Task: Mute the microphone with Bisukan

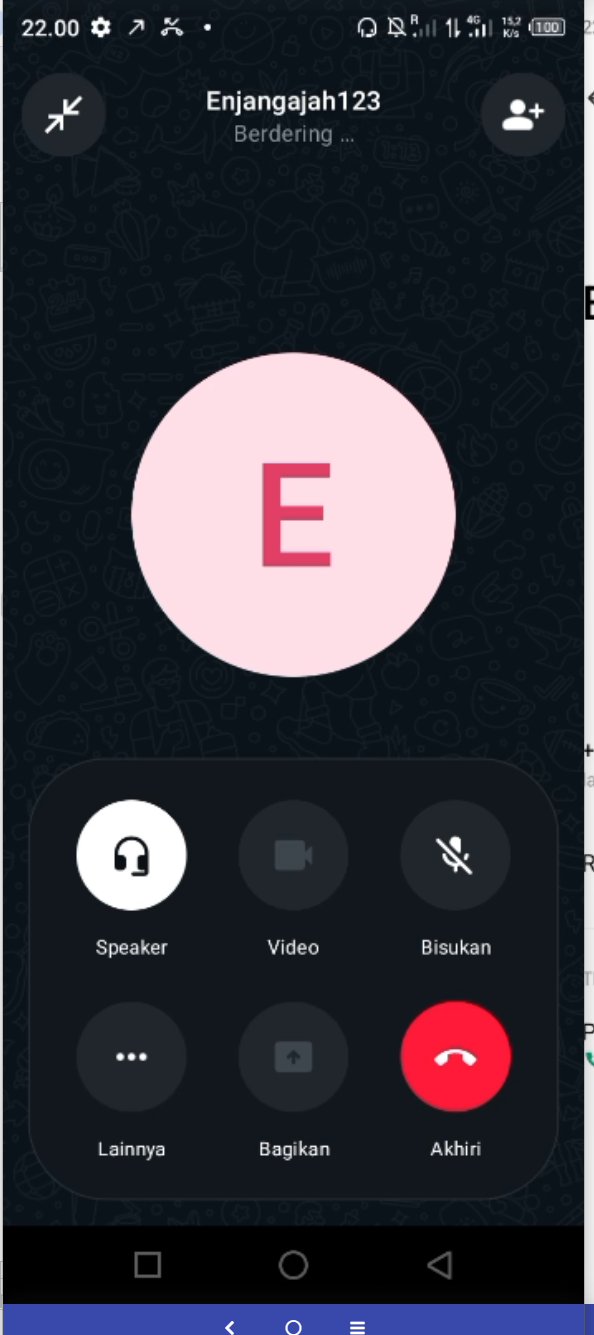Action: 455,855
